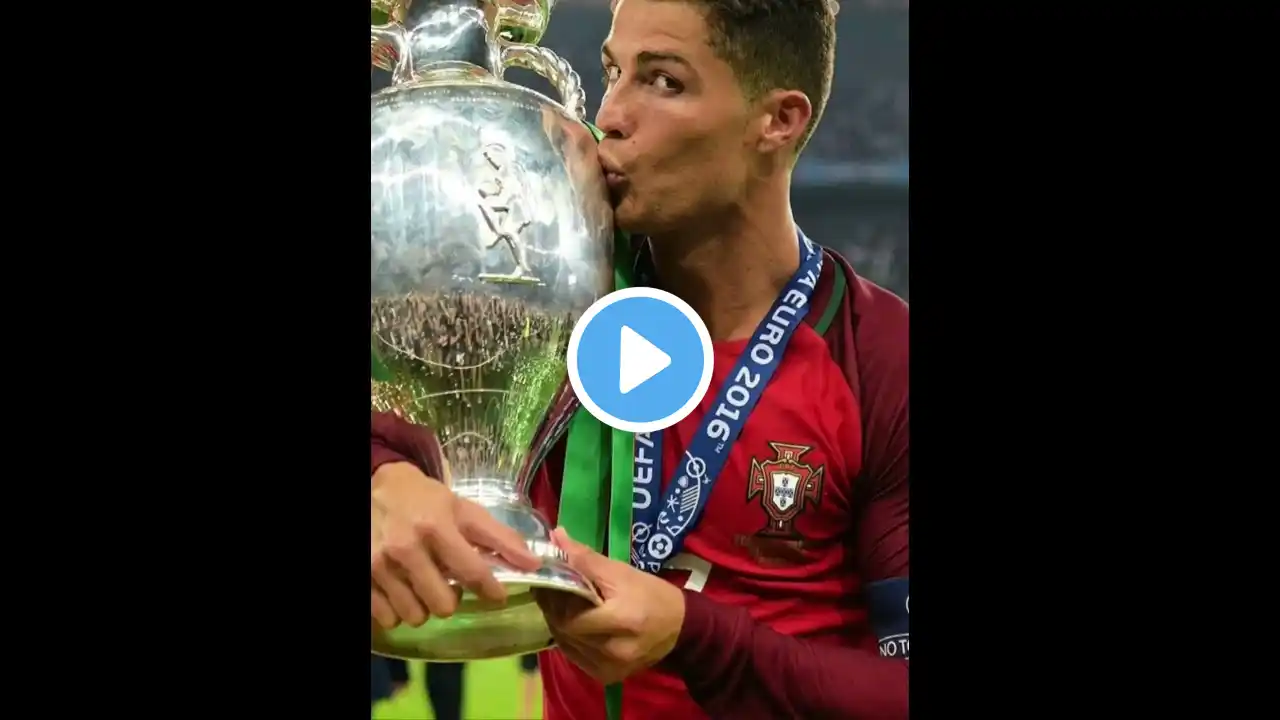This screenshot has width=1280, height=720.
Task: Play the video with the blue play button
Action: point(640,360)
